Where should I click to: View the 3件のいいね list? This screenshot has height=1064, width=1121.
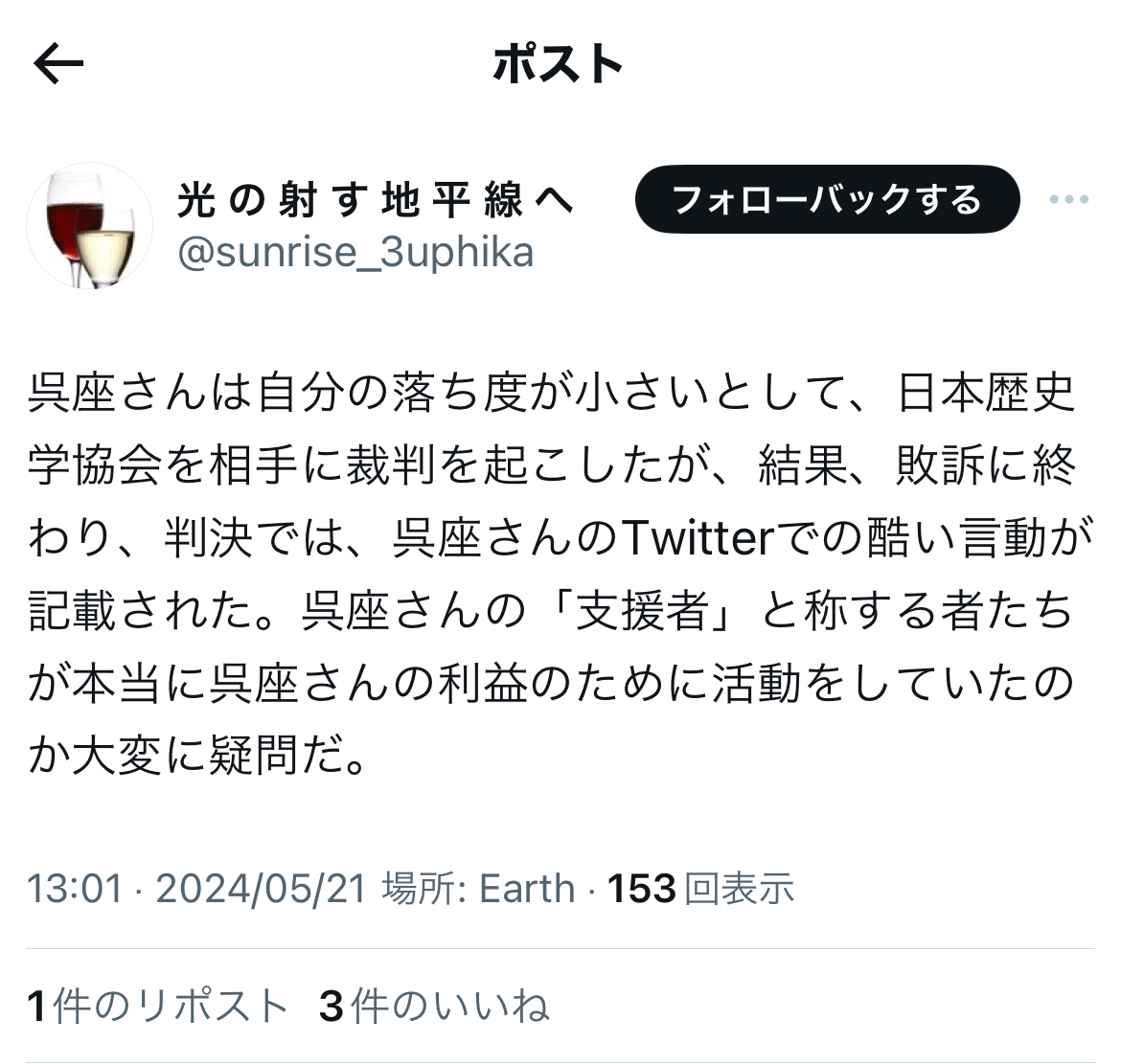pos(434,1007)
